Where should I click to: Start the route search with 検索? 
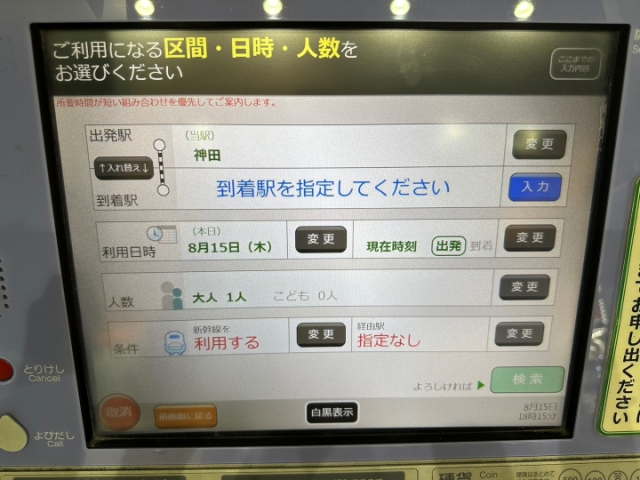click(x=527, y=381)
